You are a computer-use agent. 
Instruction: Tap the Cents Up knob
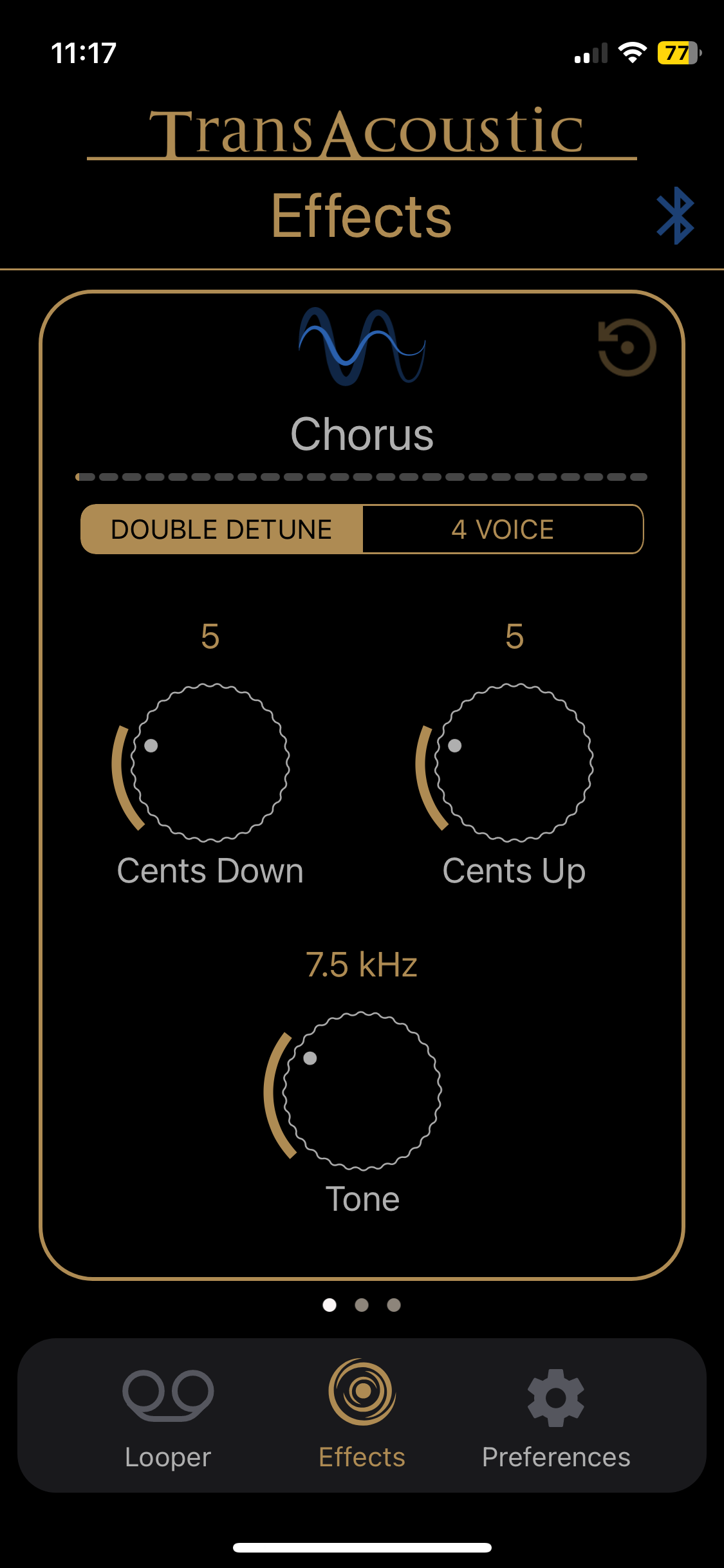coord(514,762)
